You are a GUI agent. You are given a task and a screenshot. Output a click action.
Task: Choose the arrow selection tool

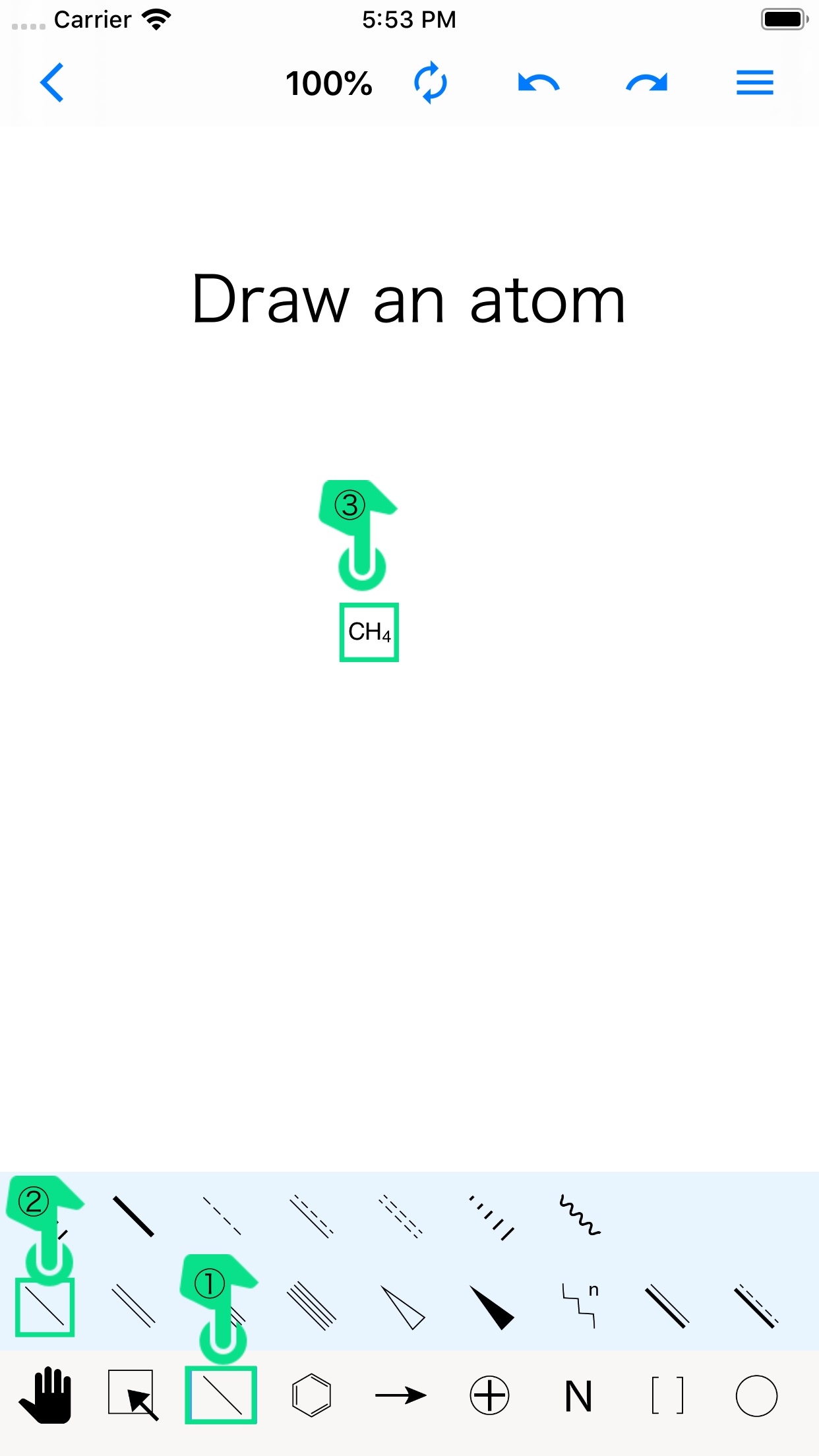[133, 1395]
